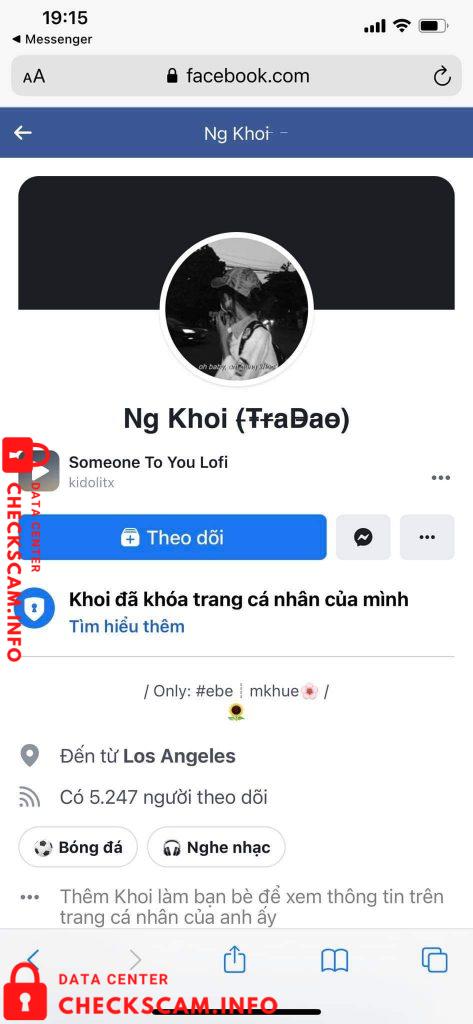The width and height of the screenshot is (473, 1024).
Task: Open options for Someone To You Lofi
Action: [441, 477]
